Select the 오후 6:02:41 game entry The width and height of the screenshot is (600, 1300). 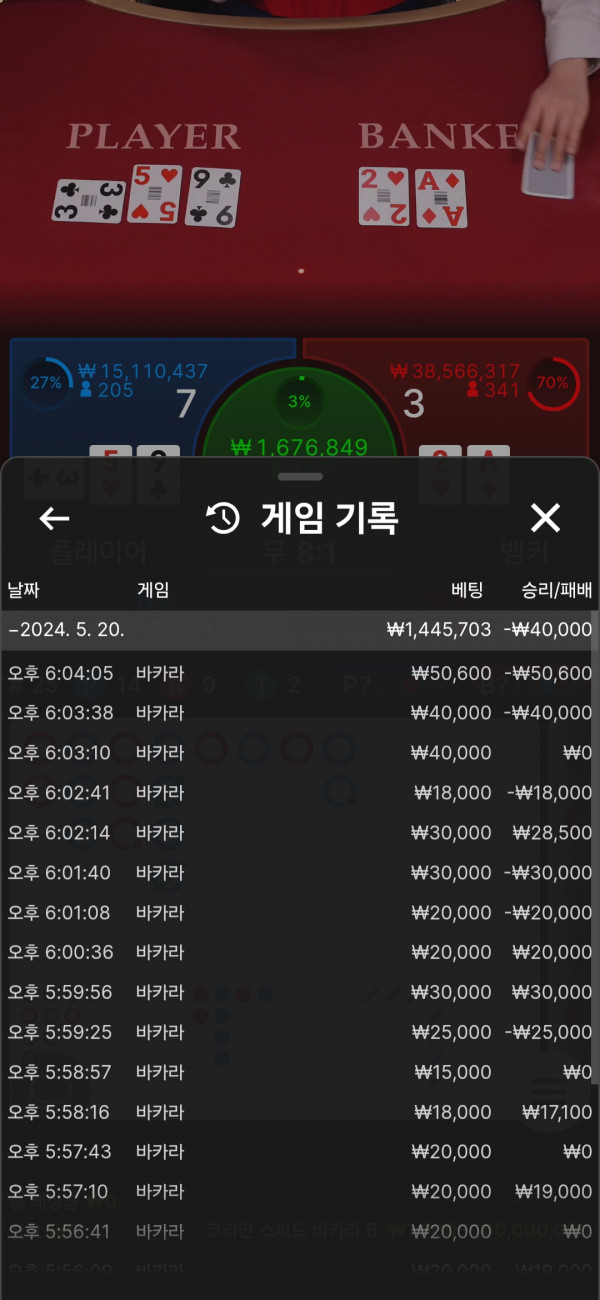300,793
